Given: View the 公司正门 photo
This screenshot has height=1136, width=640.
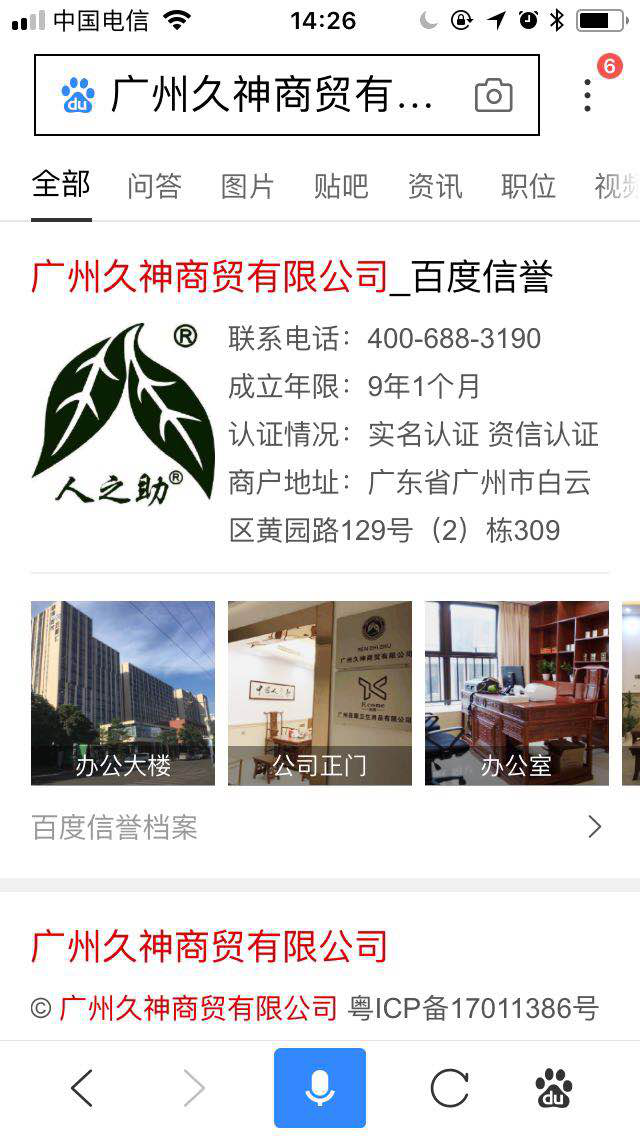Looking at the screenshot, I should tap(320, 692).
